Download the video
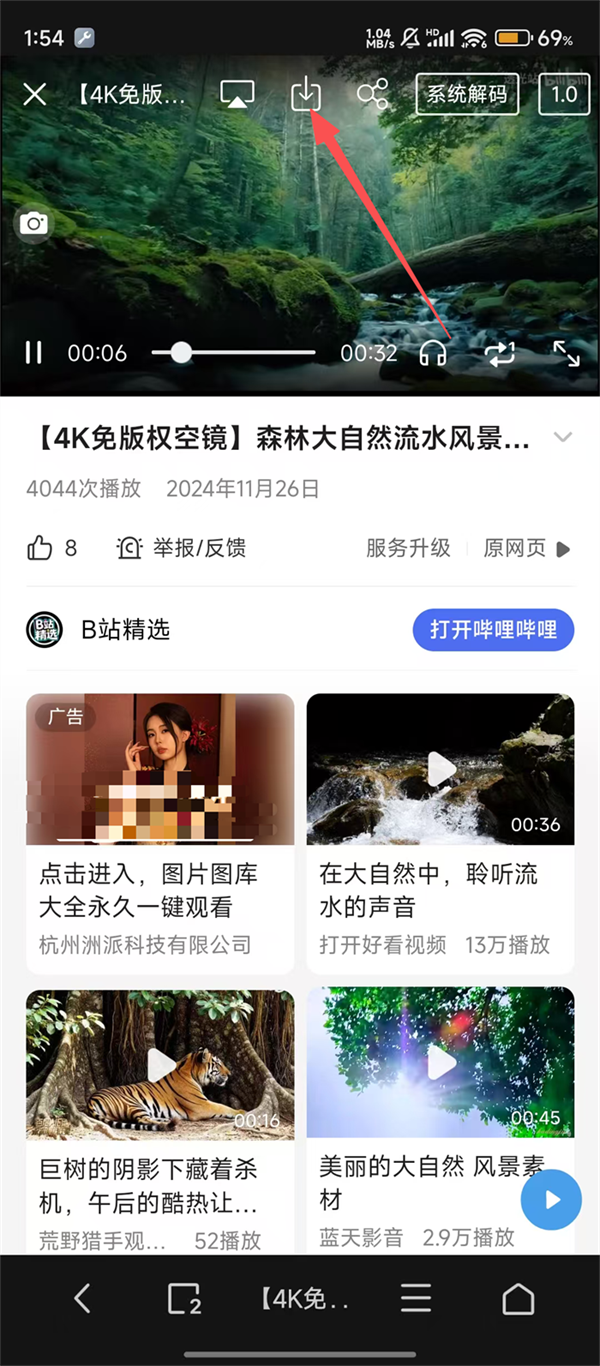The width and height of the screenshot is (600, 1366). coord(306,95)
